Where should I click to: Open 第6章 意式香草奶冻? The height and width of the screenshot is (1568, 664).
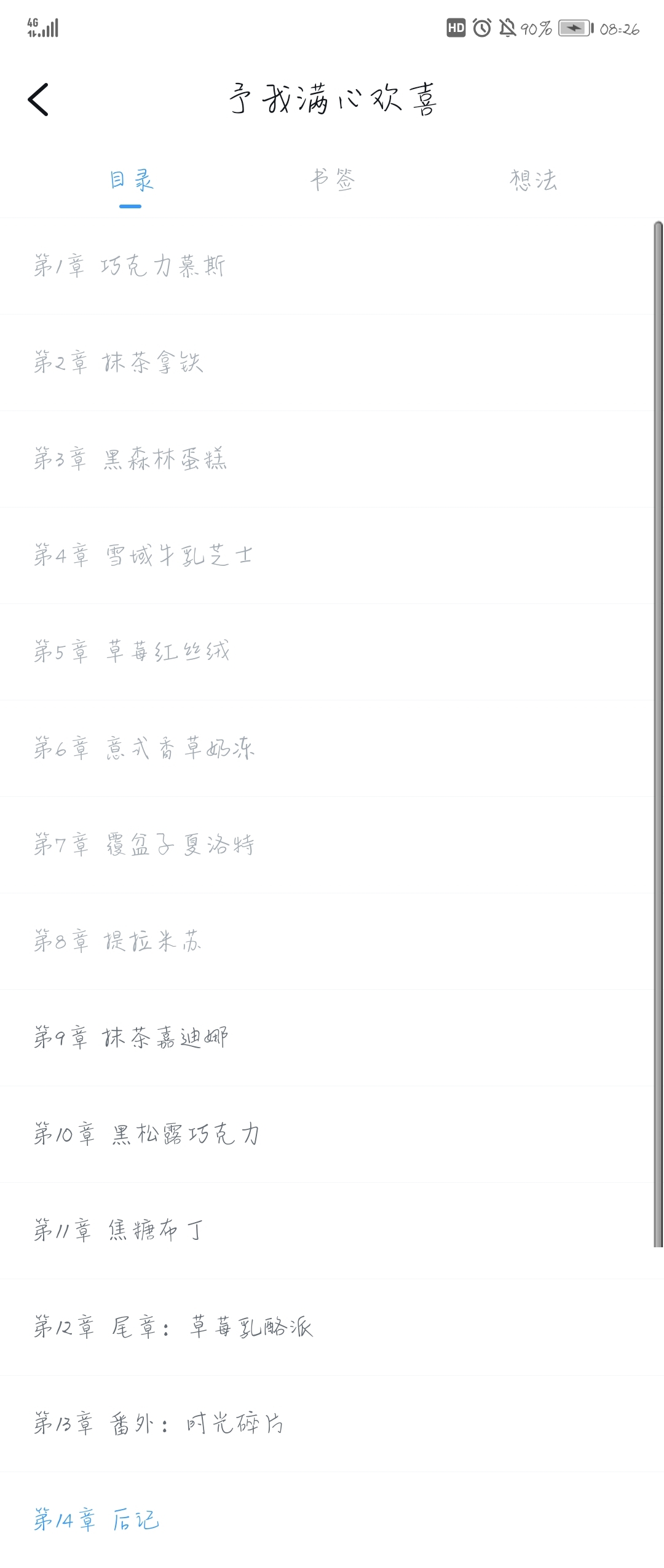[x=144, y=748]
